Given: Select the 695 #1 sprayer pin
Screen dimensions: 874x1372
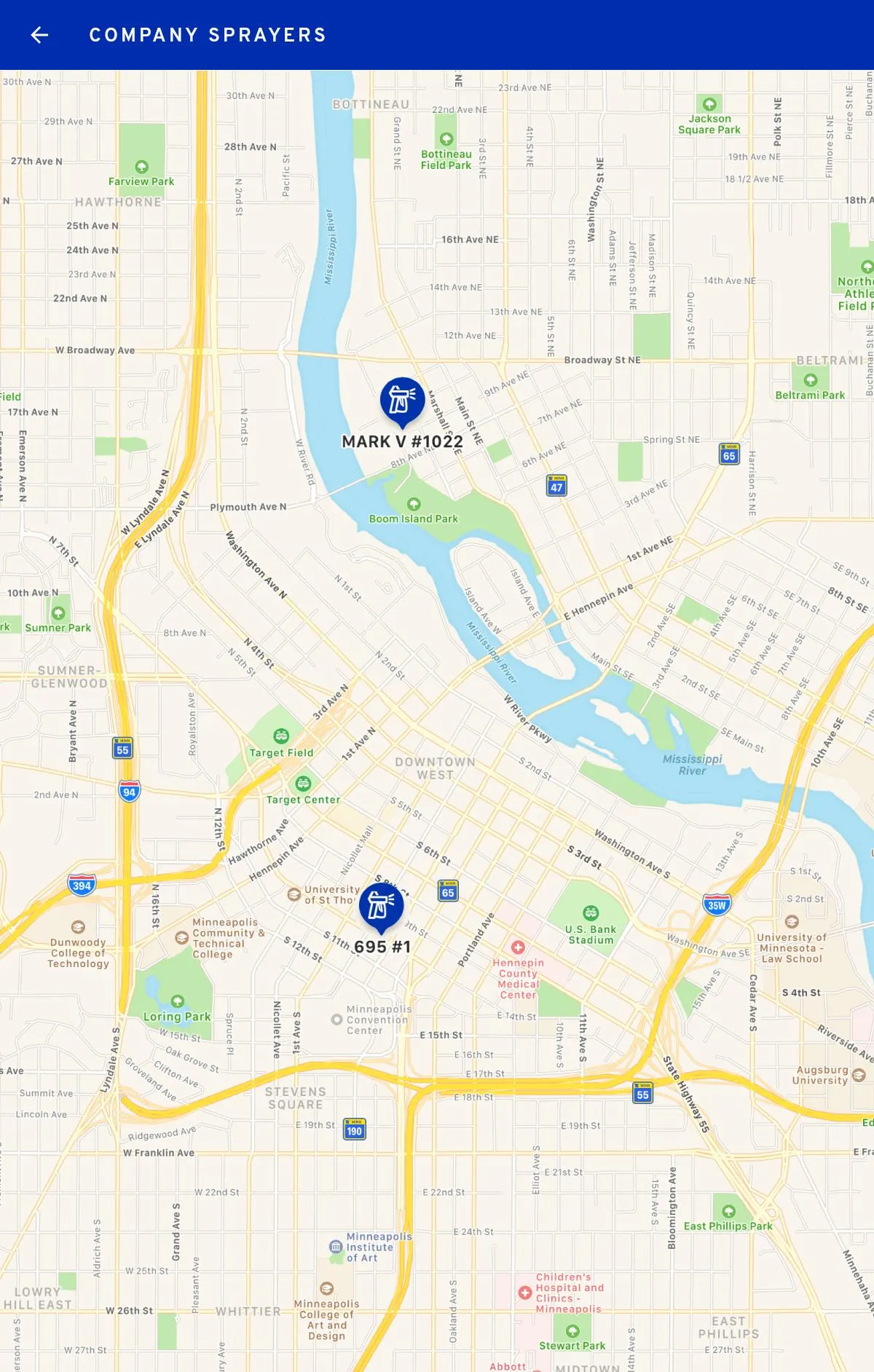Looking at the screenshot, I should point(381,906).
